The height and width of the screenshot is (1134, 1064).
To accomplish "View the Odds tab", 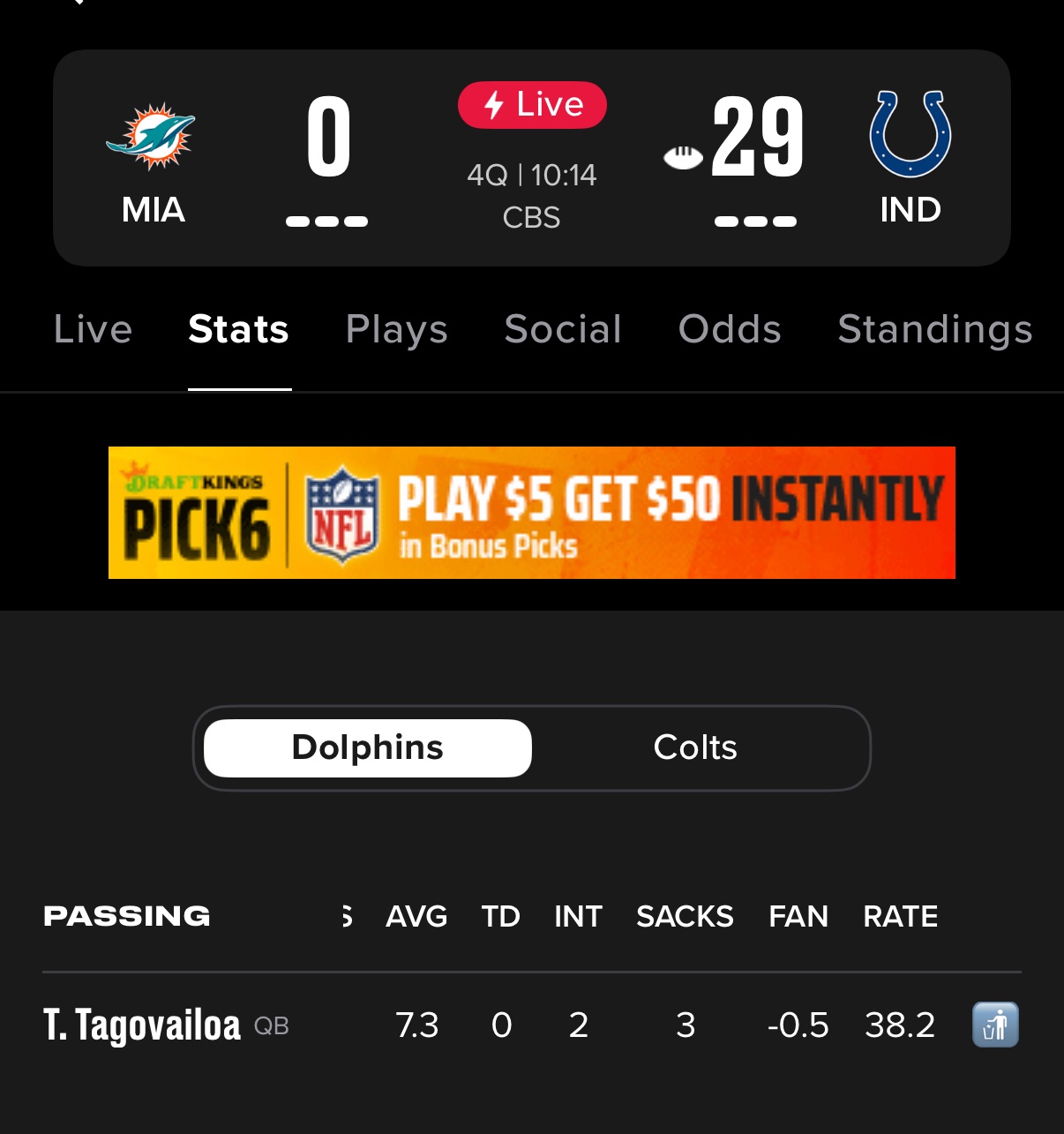I will coord(730,329).
